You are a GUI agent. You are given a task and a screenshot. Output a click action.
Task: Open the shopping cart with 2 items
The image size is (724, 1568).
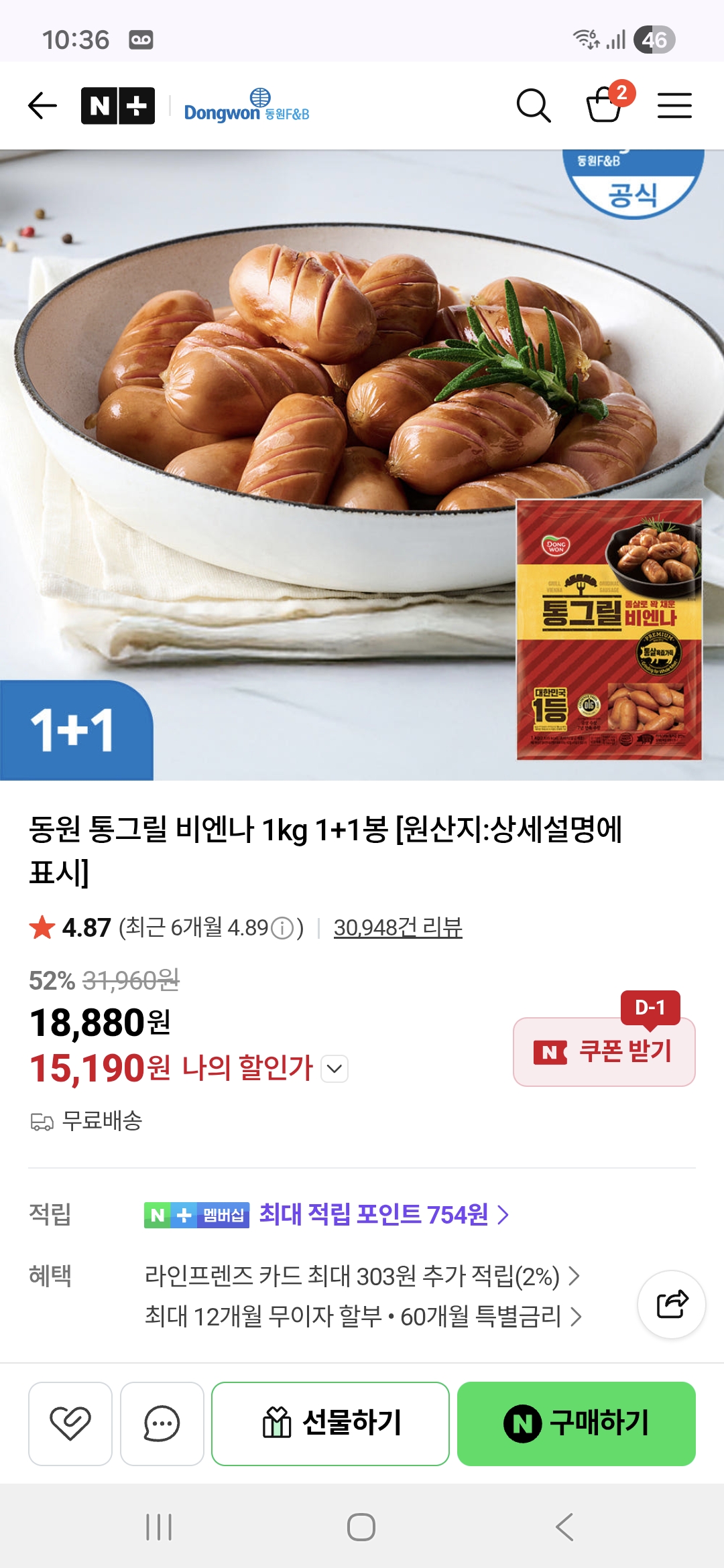tap(605, 105)
